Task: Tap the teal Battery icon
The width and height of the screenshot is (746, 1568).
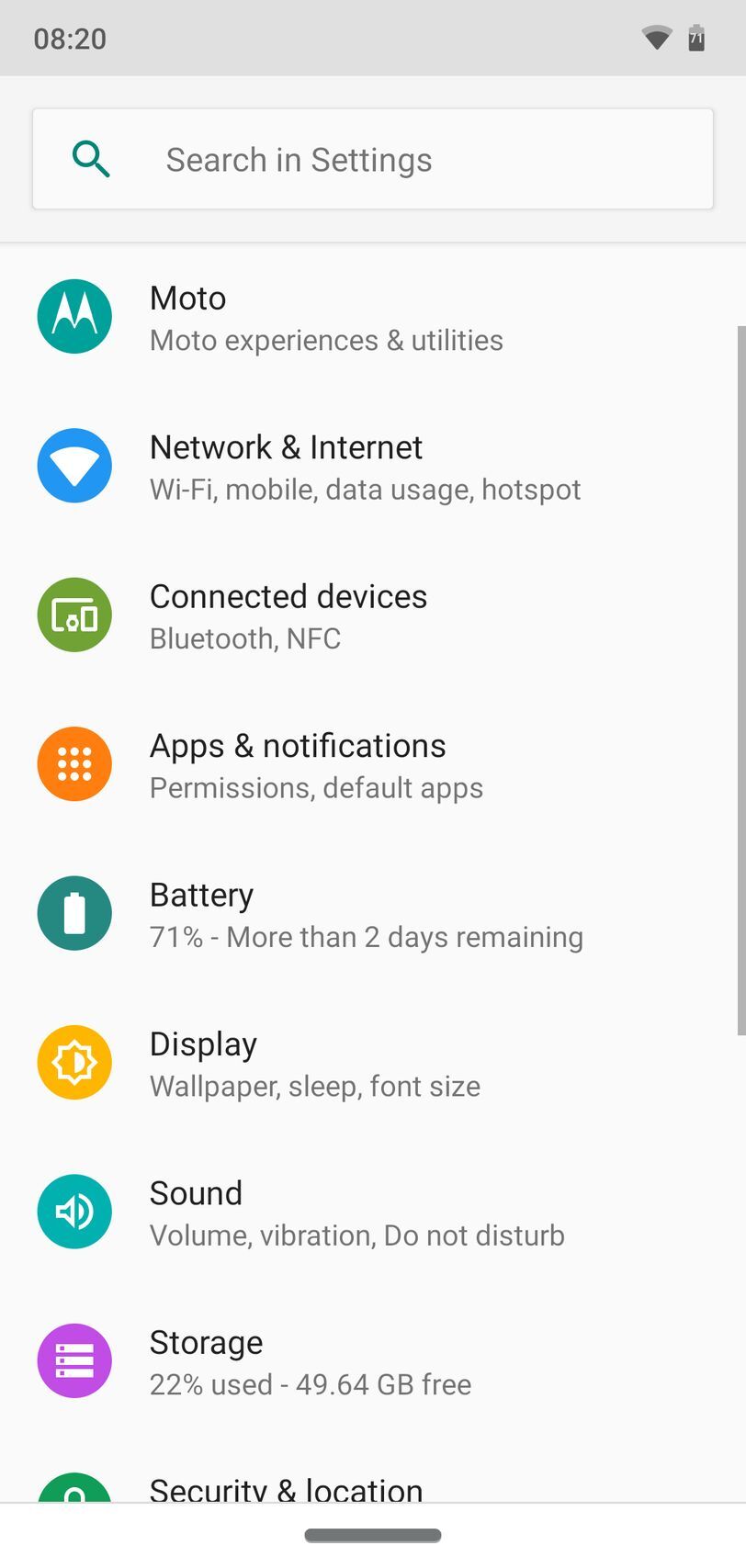Action: [x=74, y=913]
